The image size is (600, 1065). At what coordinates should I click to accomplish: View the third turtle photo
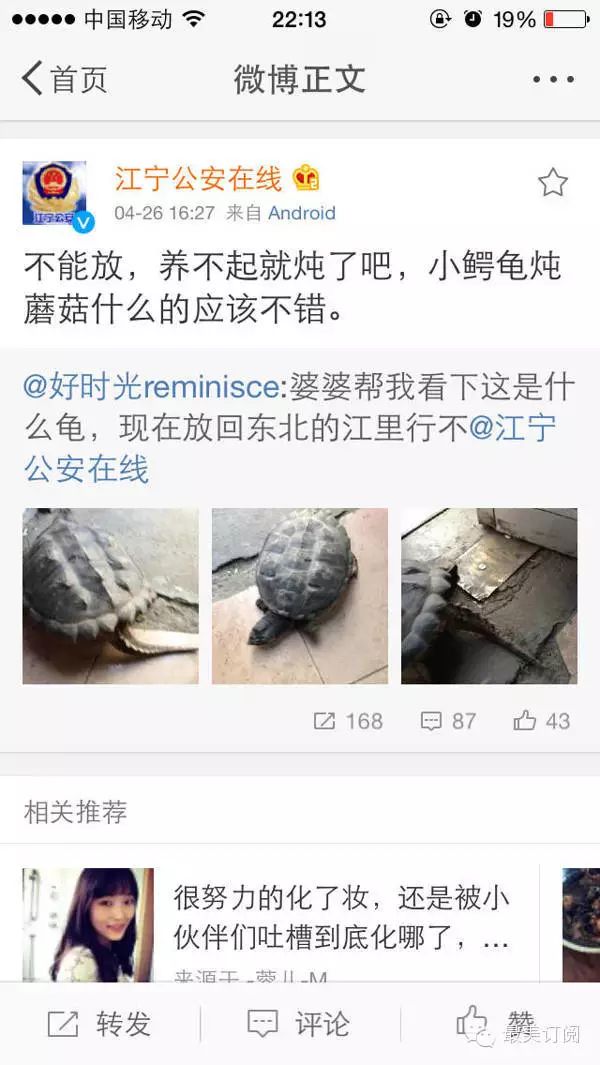(489, 596)
